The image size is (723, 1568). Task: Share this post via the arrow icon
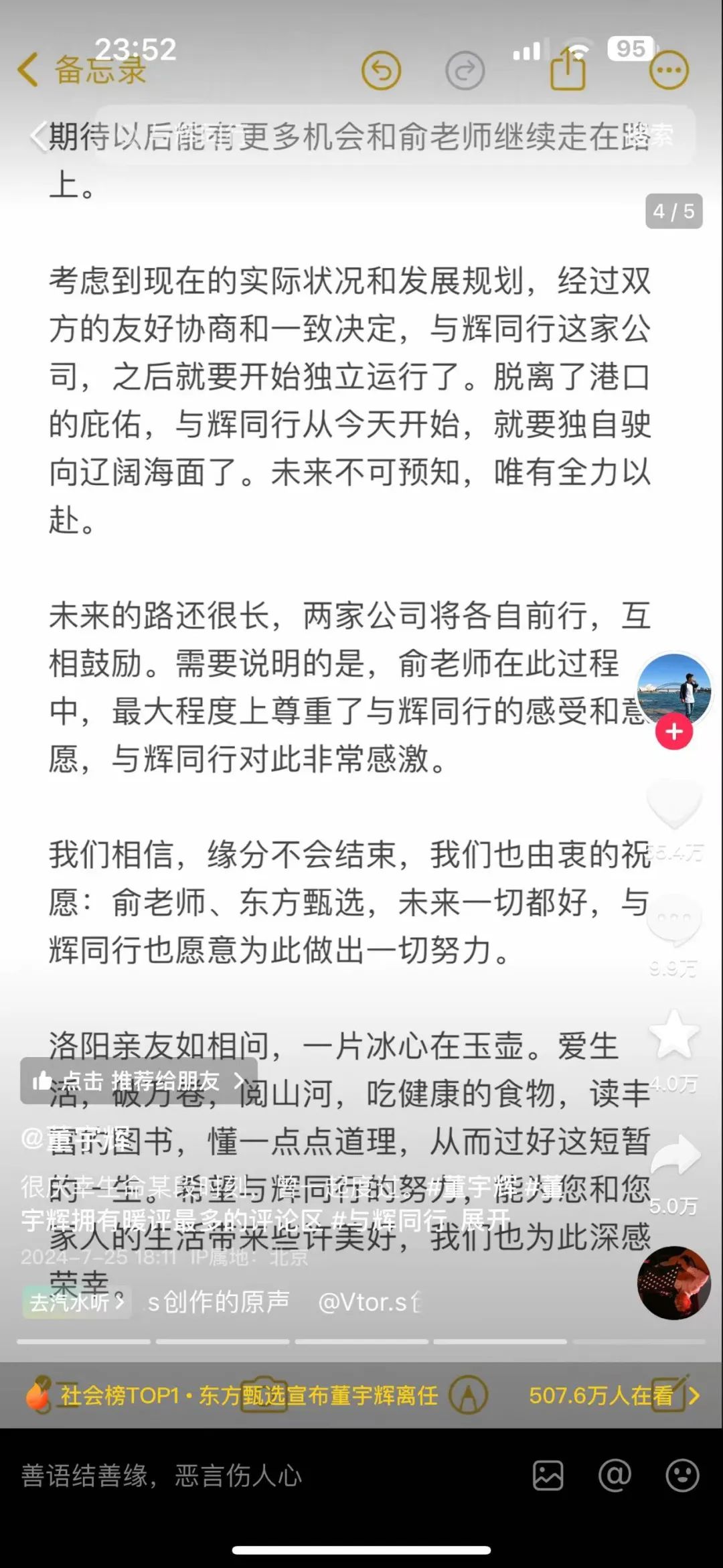tap(675, 1155)
